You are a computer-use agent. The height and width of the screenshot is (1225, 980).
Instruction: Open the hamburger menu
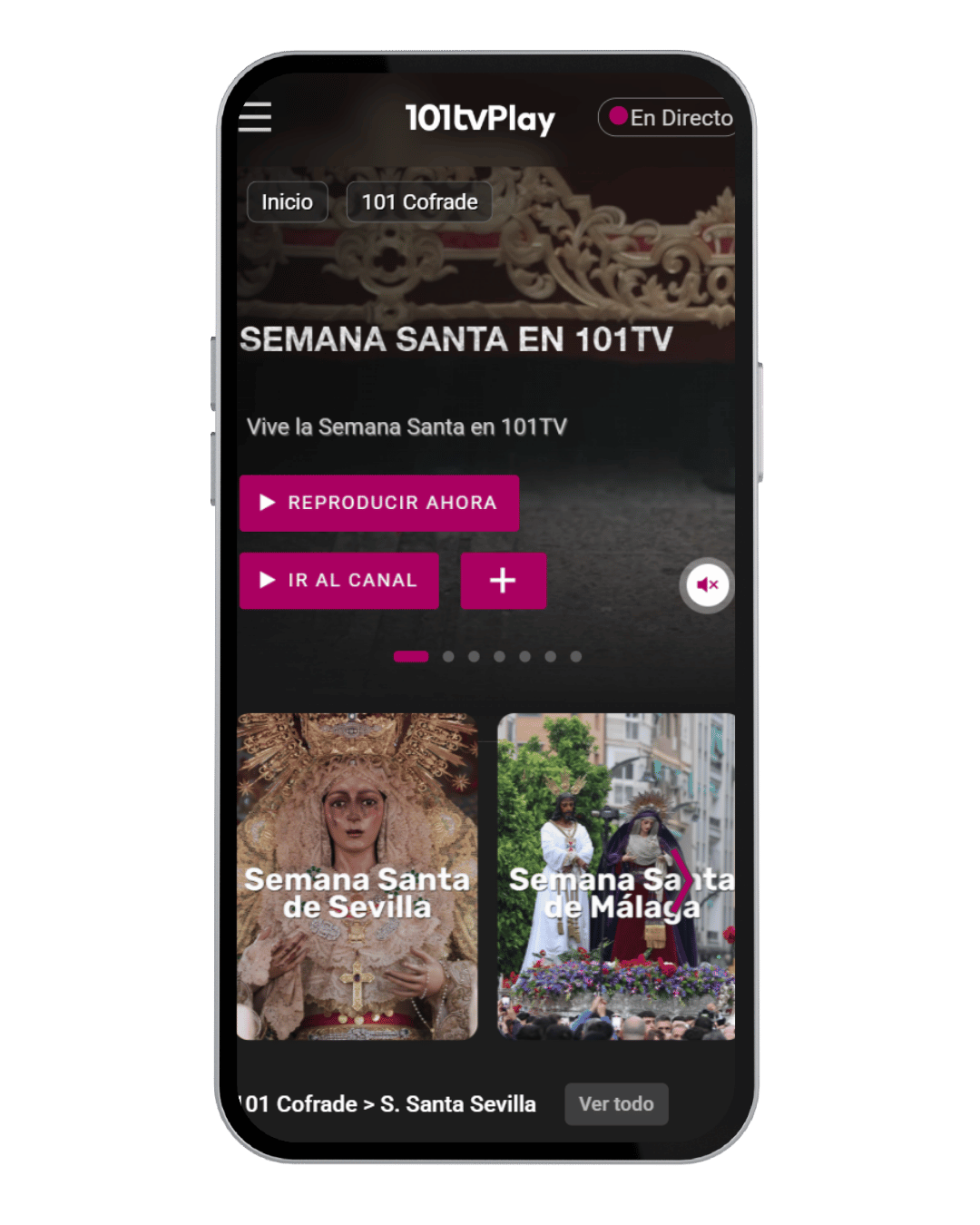(255, 117)
